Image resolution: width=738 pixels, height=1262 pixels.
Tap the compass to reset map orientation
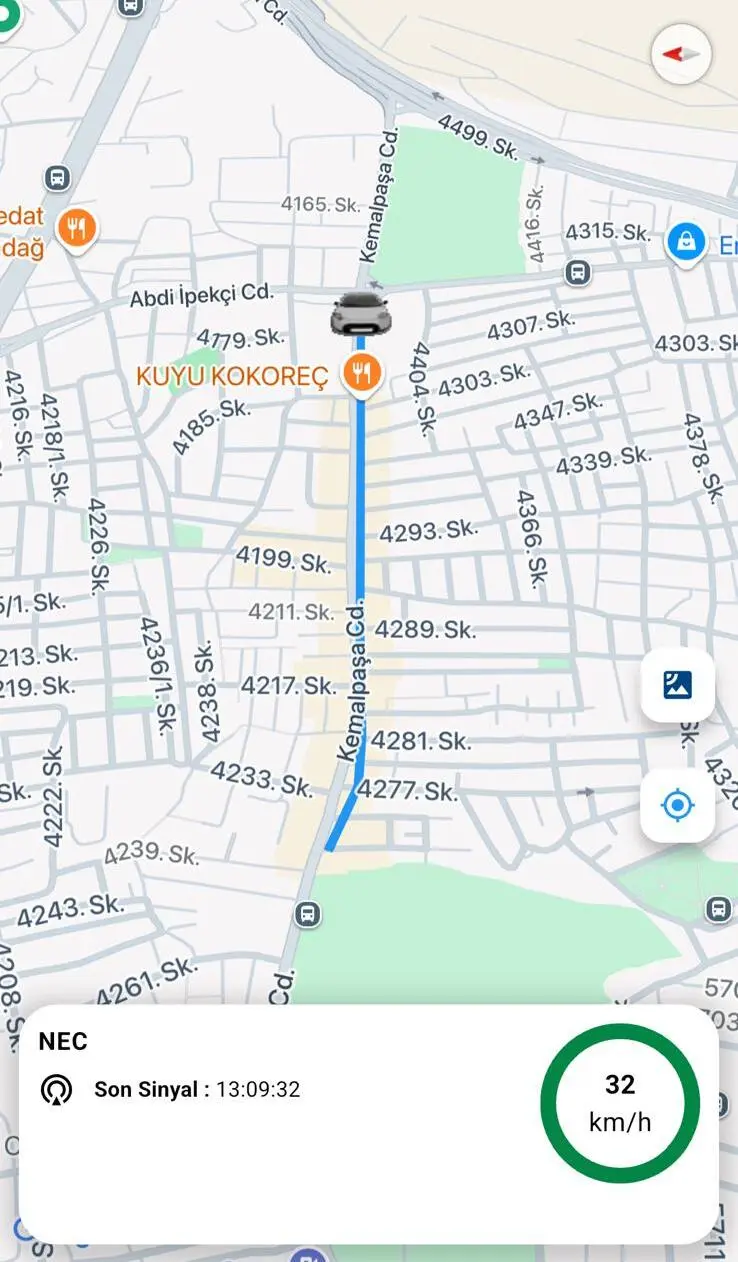pyautogui.click(x=681, y=54)
